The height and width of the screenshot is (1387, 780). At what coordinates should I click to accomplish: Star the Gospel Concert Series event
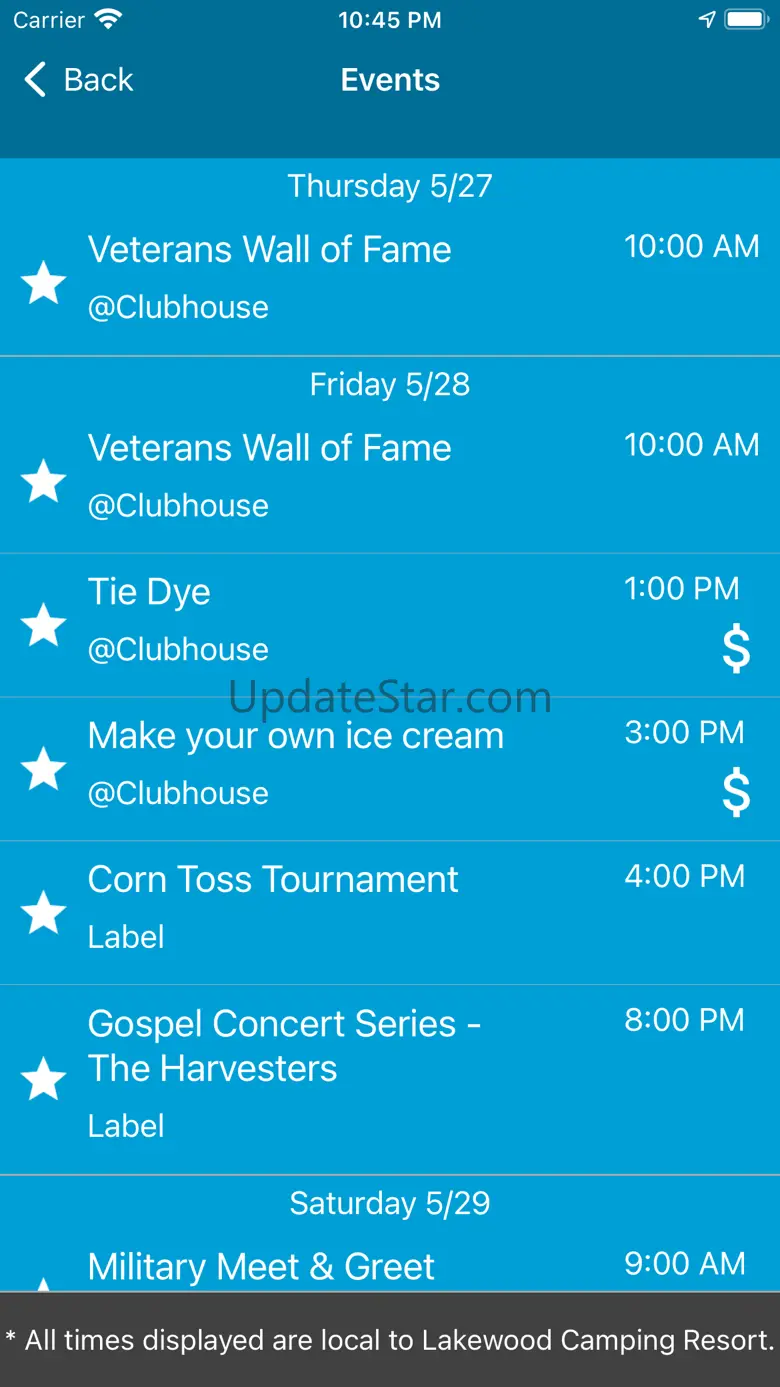click(44, 1081)
